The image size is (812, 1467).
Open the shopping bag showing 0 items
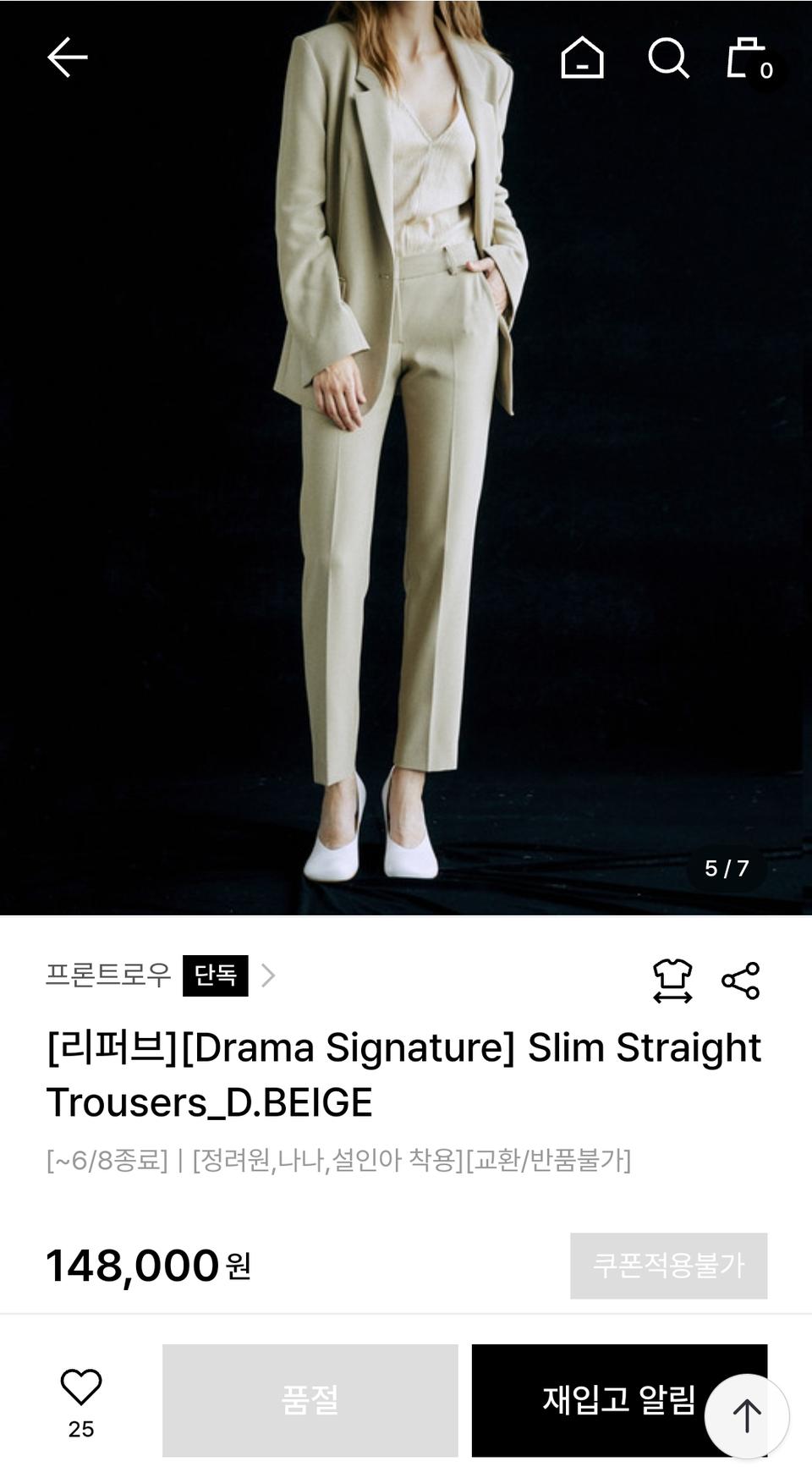748,58
